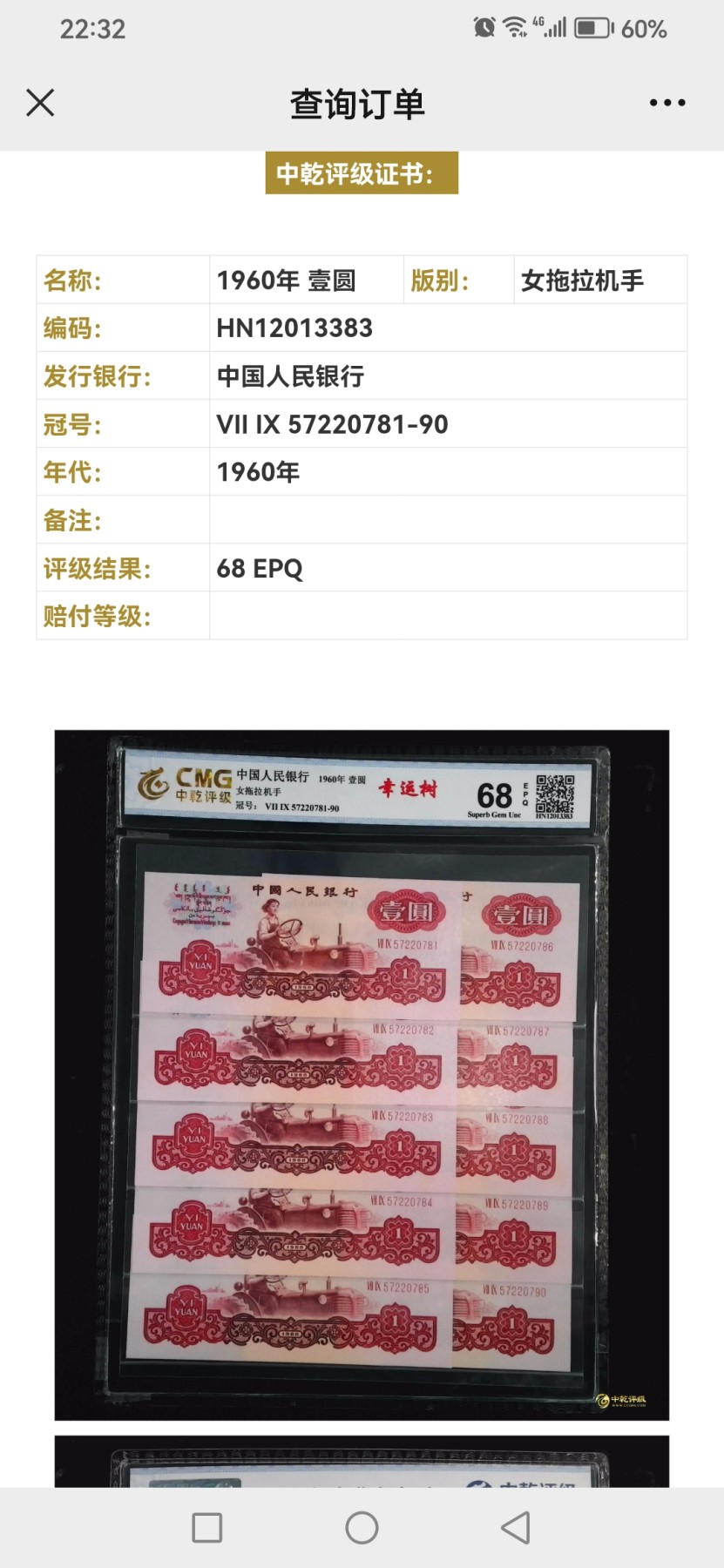The image size is (724, 1568).
Task: Open the three-dot overflow menu
Action: pyautogui.click(x=667, y=103)
